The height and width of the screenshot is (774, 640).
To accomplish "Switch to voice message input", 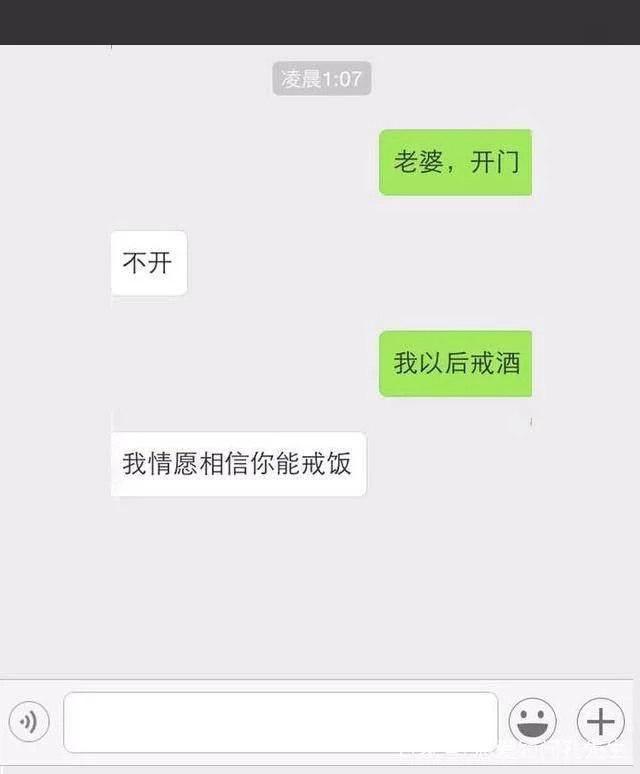I will click(29, 721).
